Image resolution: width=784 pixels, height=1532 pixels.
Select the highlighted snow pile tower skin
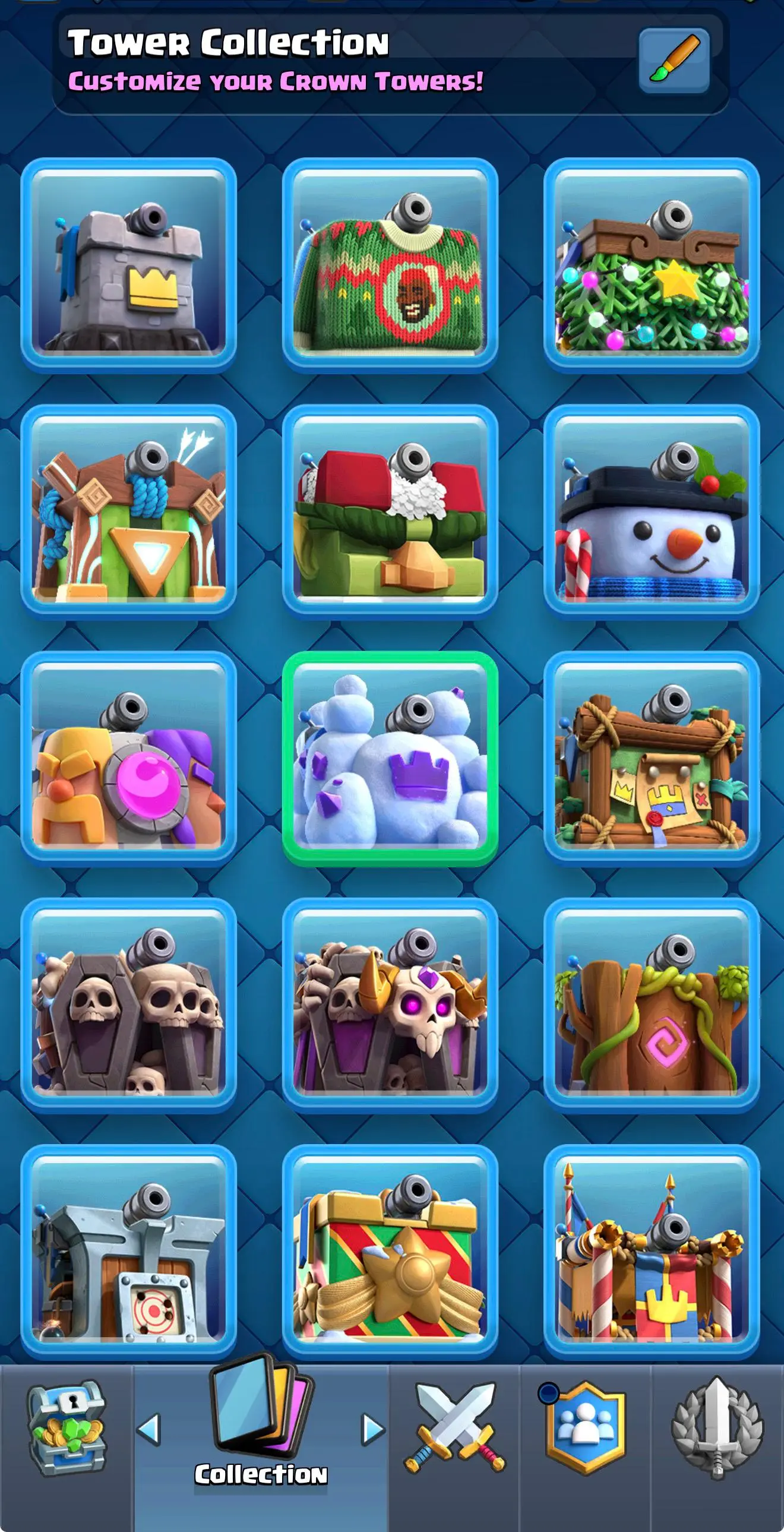click(x=390, y=758)
